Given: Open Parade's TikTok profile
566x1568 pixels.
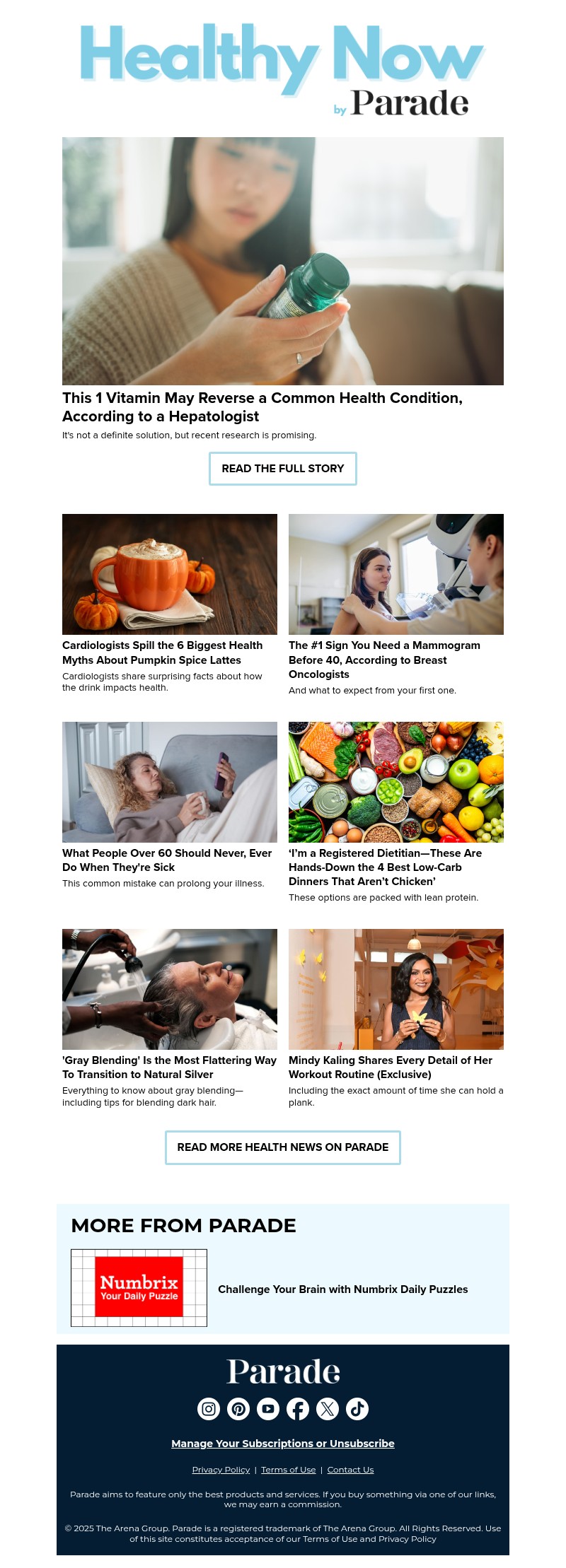Looking at the screenshot, I should [x=357, y=1409].
